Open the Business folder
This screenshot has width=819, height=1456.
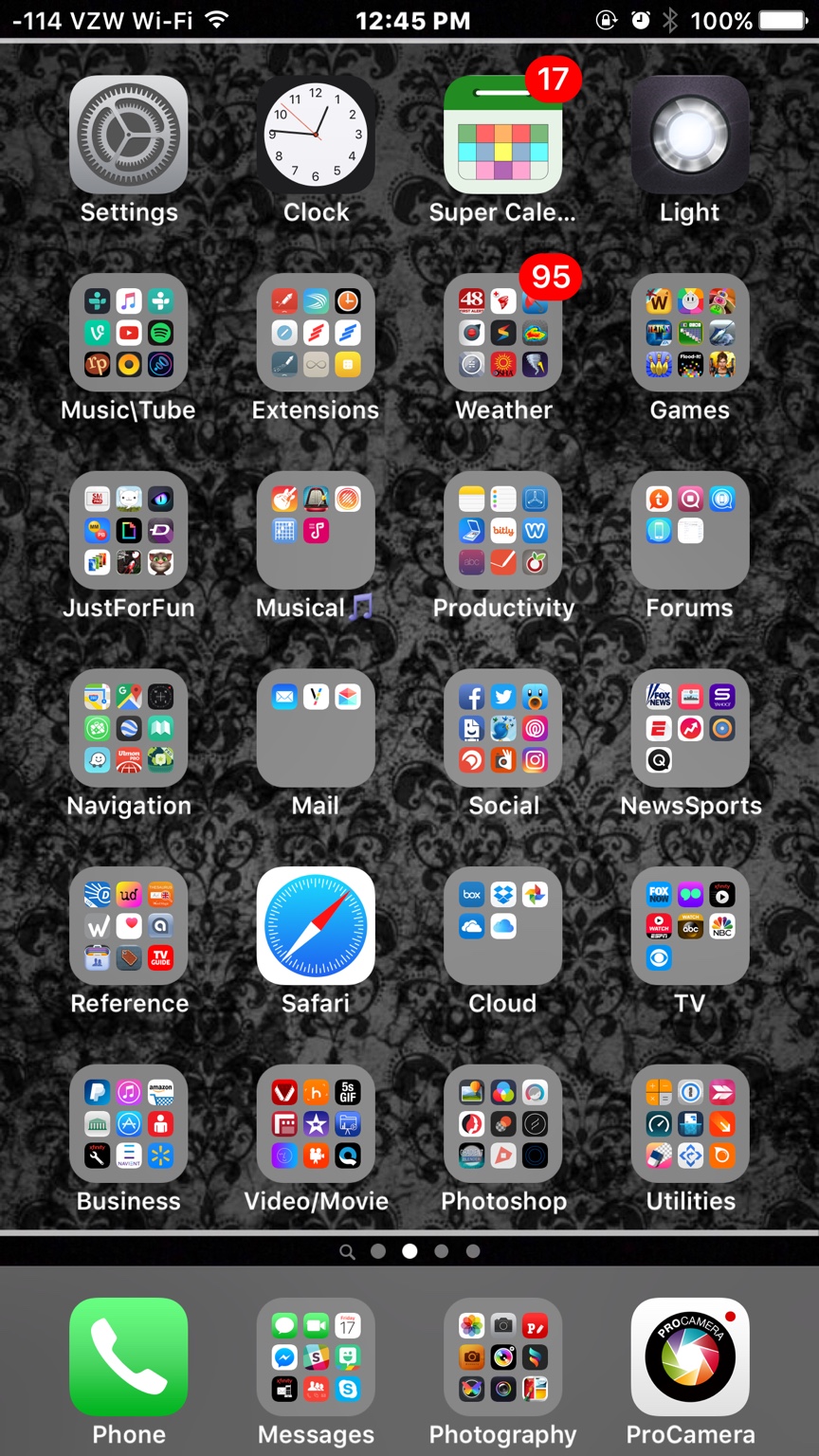tap(128, 1123)
